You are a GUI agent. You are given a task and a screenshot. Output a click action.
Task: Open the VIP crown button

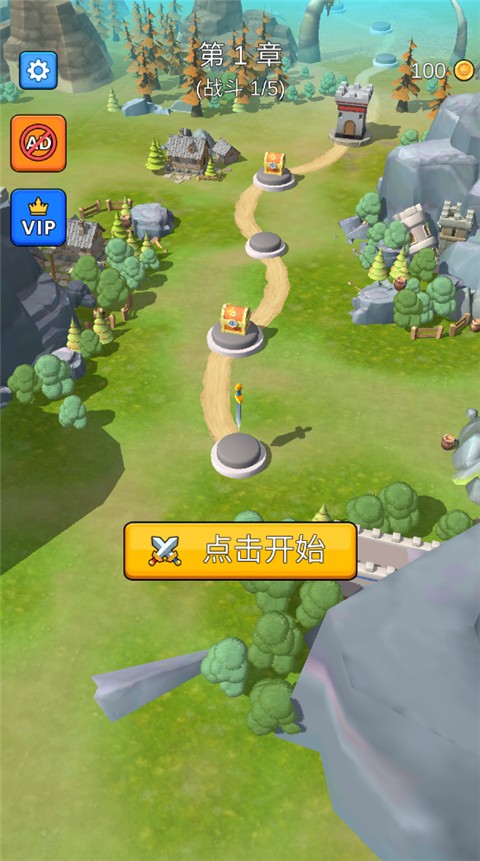[x=38, y=217]
